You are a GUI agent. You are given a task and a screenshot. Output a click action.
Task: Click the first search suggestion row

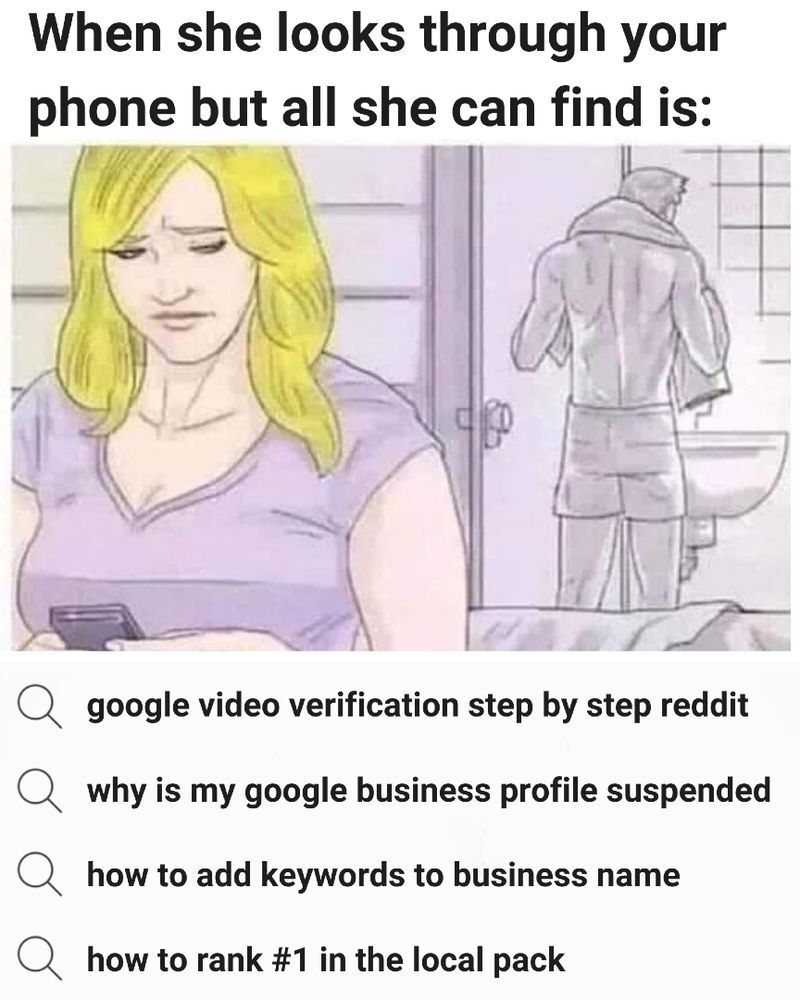click(400, 706)
